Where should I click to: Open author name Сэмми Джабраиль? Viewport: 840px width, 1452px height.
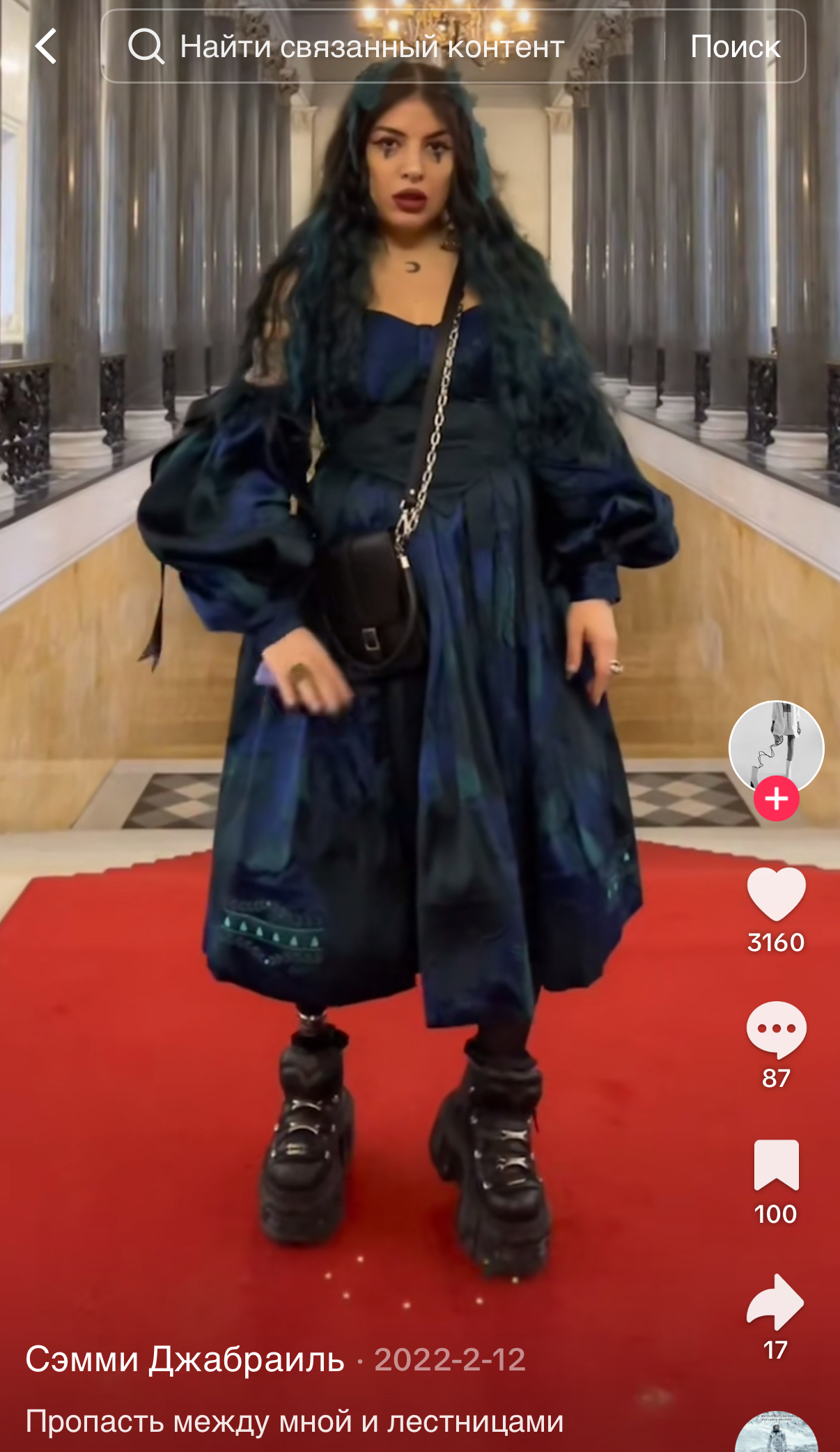(x=185, y=1359)
